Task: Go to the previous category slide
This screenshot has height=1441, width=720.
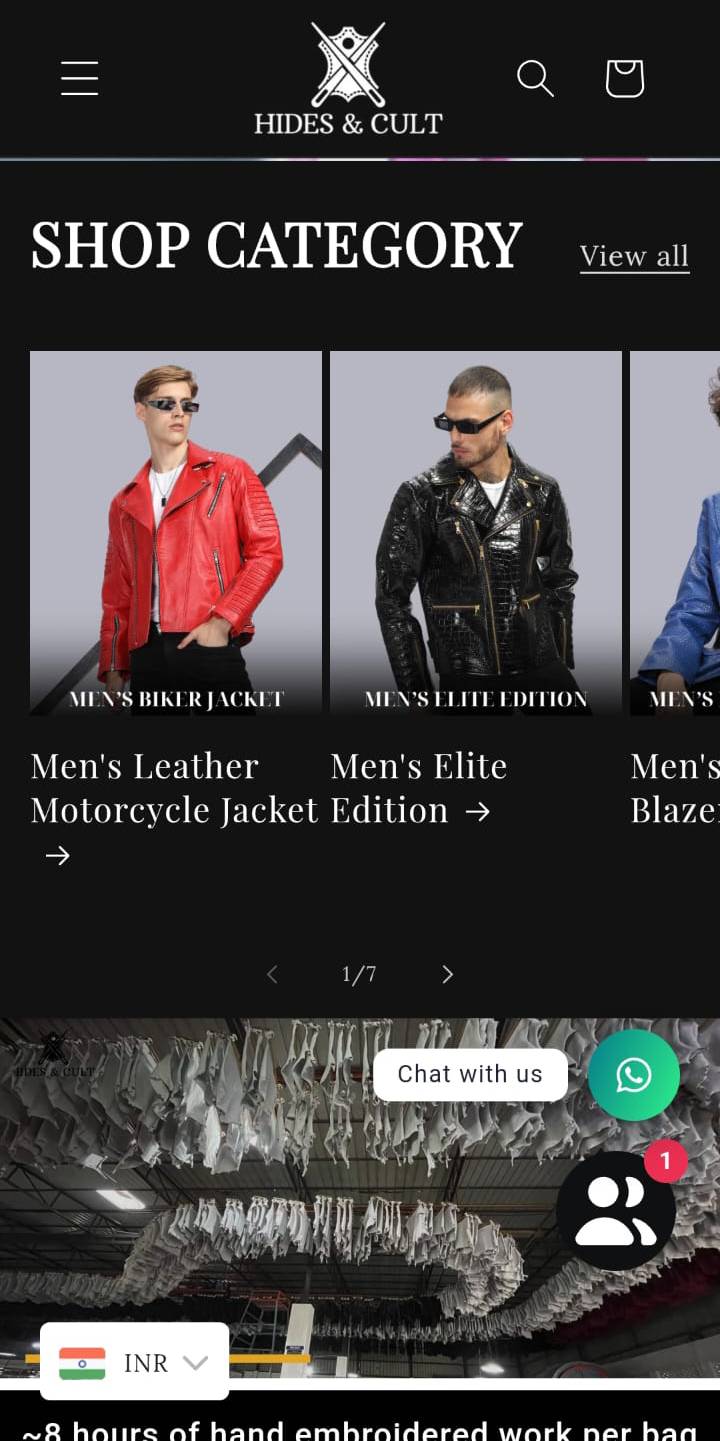Action: (272, 974)
